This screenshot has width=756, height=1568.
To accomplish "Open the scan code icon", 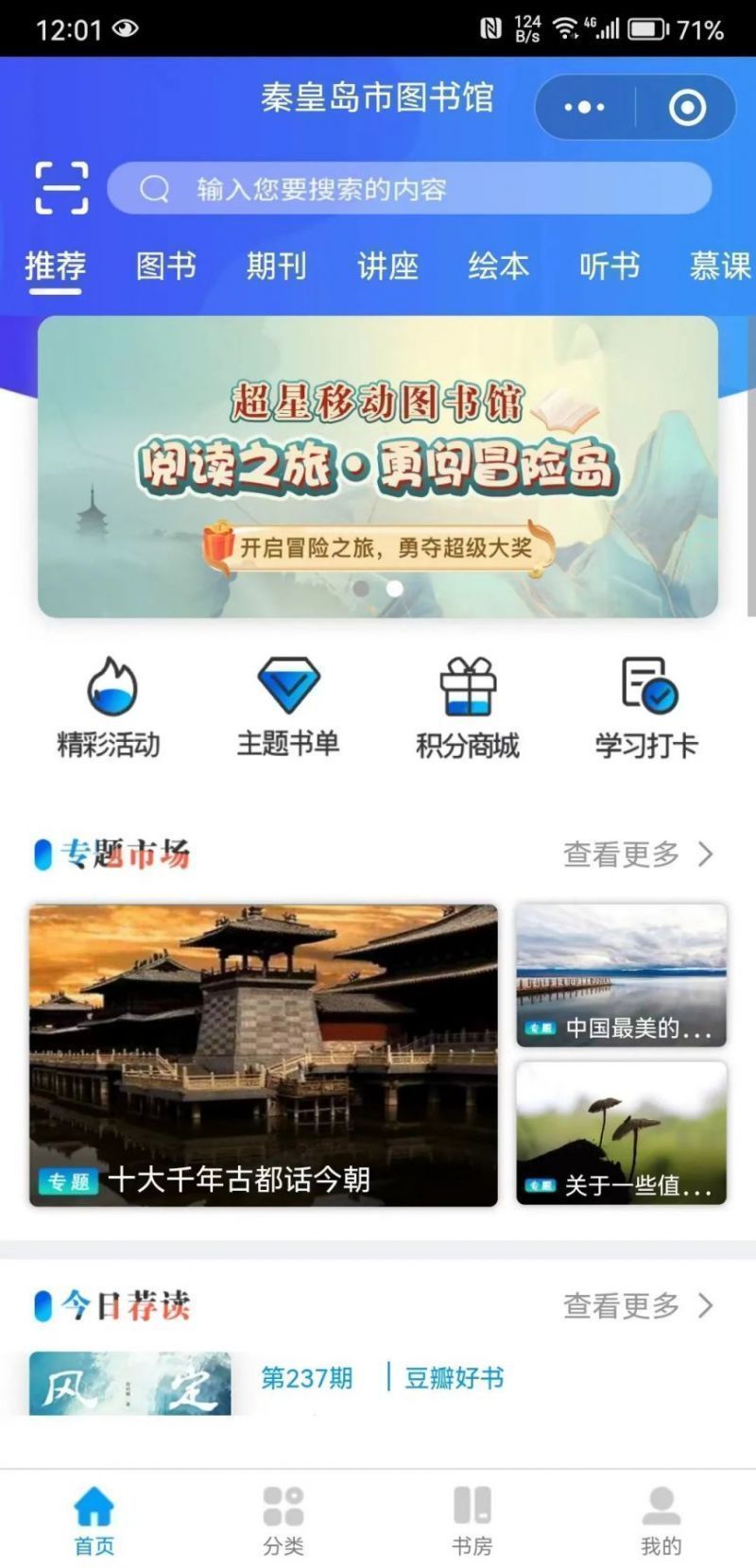I will click(61, 187).
